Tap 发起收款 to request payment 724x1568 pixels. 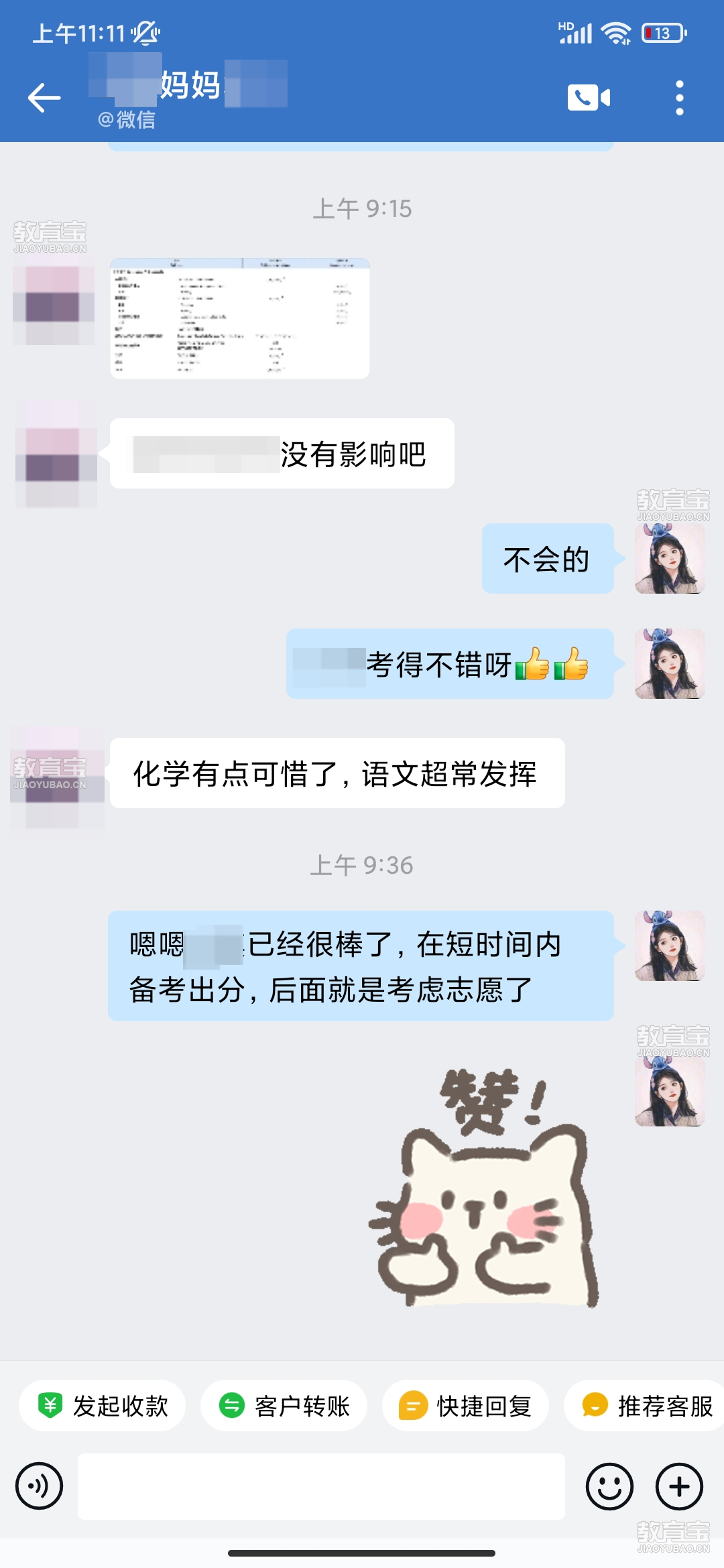(x=103, y=1405)
